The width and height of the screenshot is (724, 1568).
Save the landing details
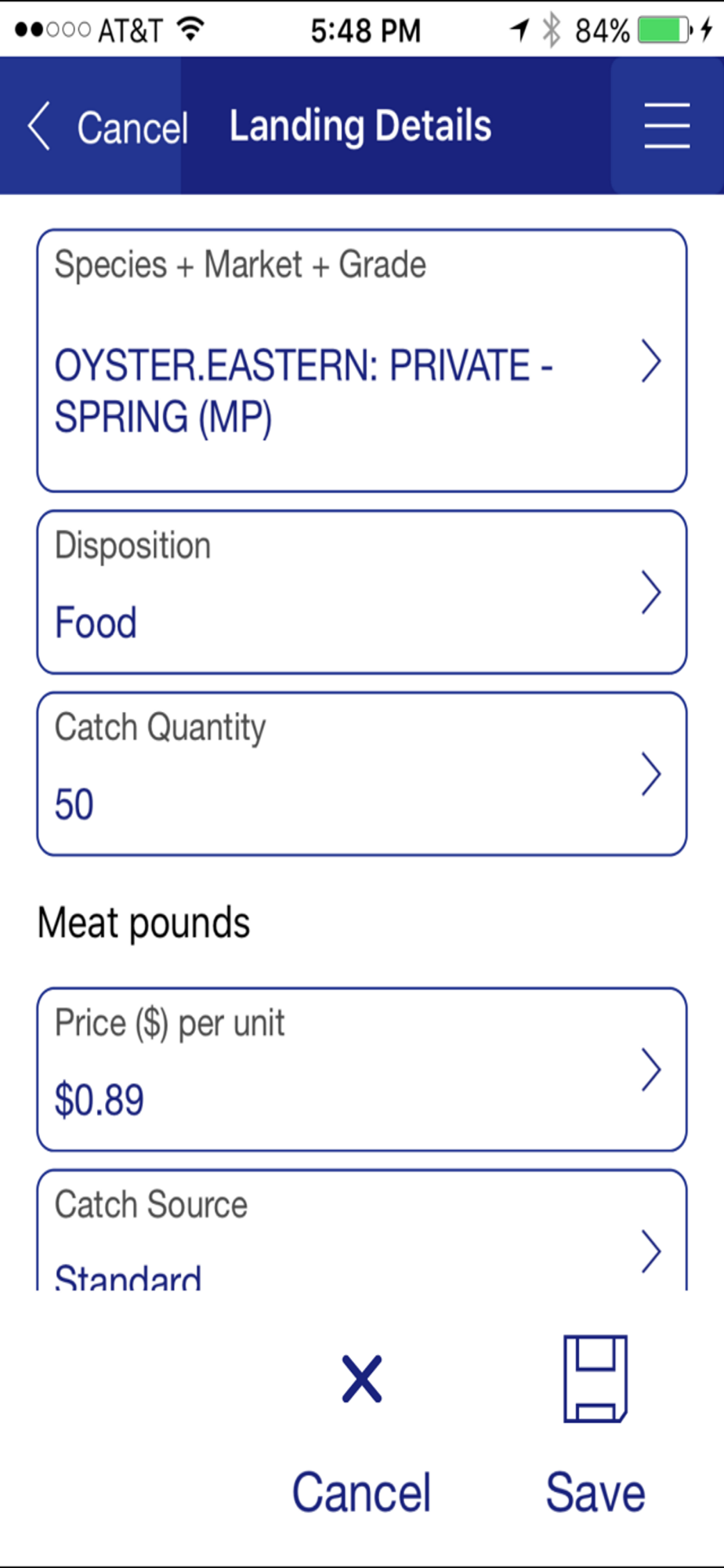595,1427
